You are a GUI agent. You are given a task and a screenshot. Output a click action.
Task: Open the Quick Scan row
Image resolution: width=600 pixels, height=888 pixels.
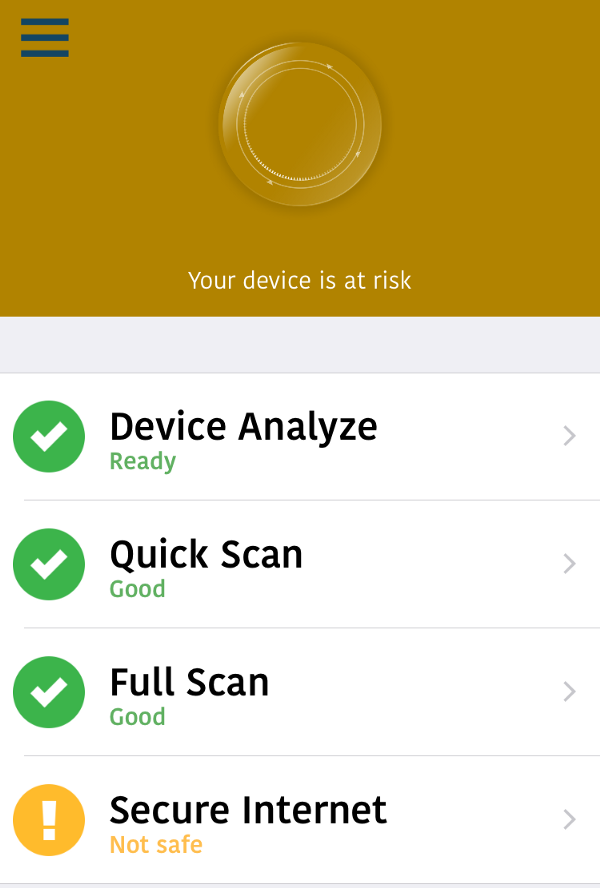pyautogui.click(x=300, y=565)
